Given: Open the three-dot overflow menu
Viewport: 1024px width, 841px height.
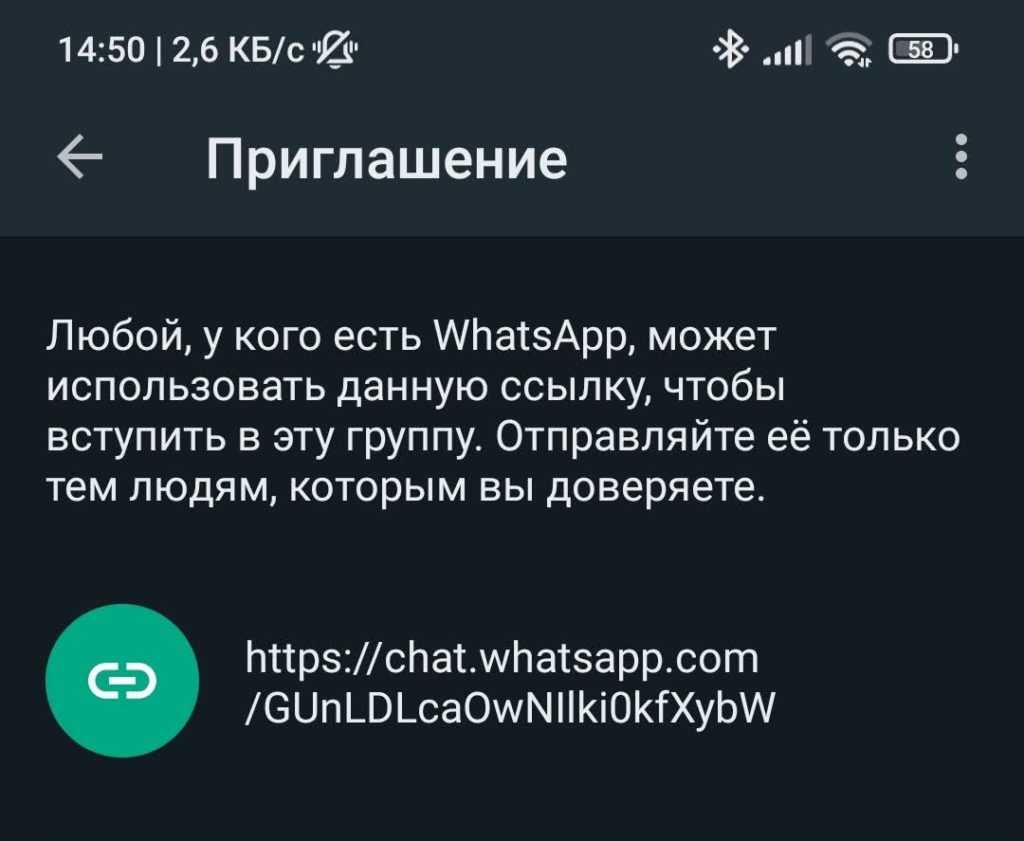Looking at the screenshot, I should point(961,157).
